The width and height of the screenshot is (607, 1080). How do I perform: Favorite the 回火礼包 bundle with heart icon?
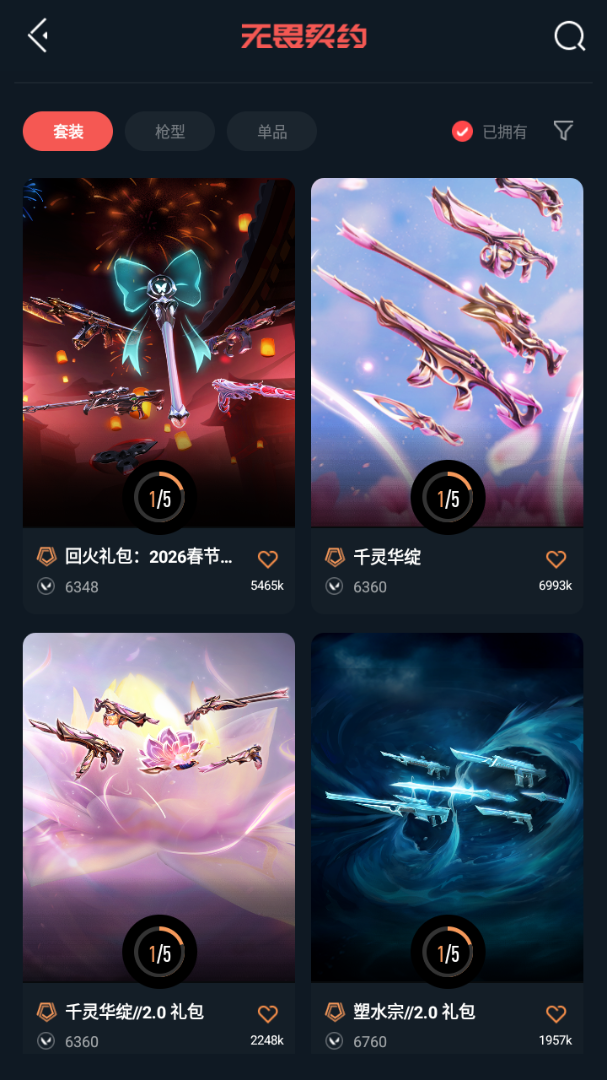click(x=268, y=559)
